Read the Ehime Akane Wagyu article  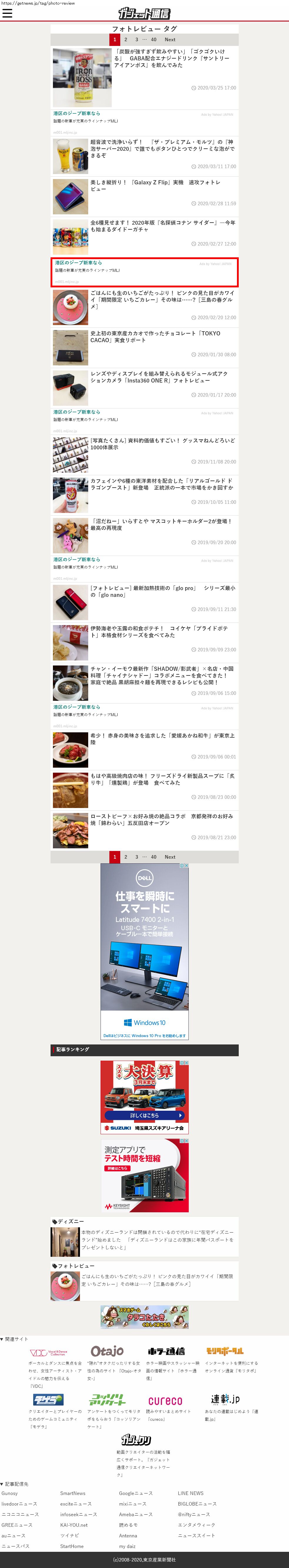coord(162,739)
